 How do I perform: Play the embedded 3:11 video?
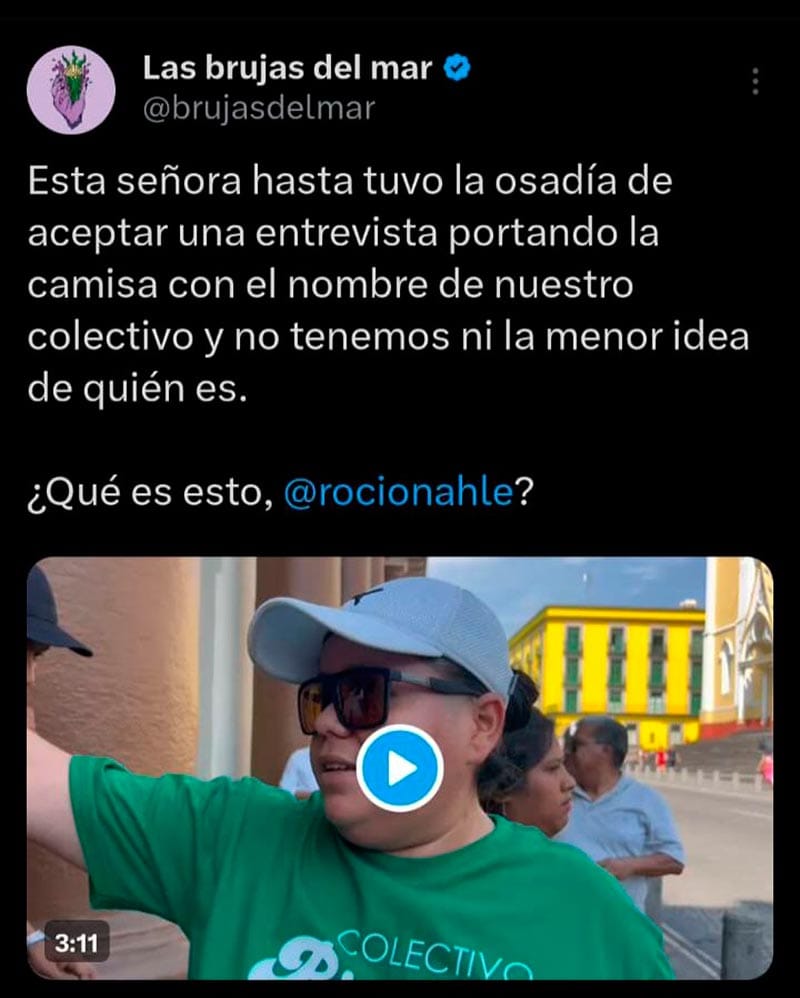click(x=400, y=768)
